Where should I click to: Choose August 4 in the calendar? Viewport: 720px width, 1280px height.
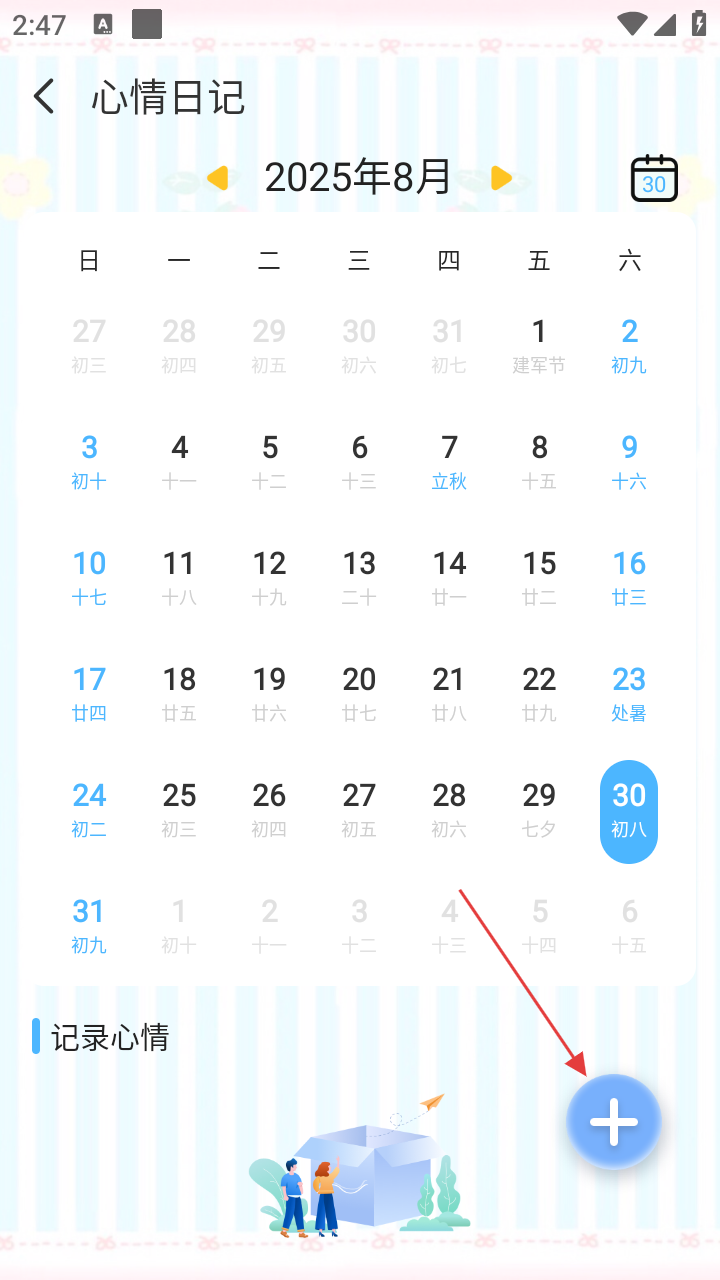(179, 460)
